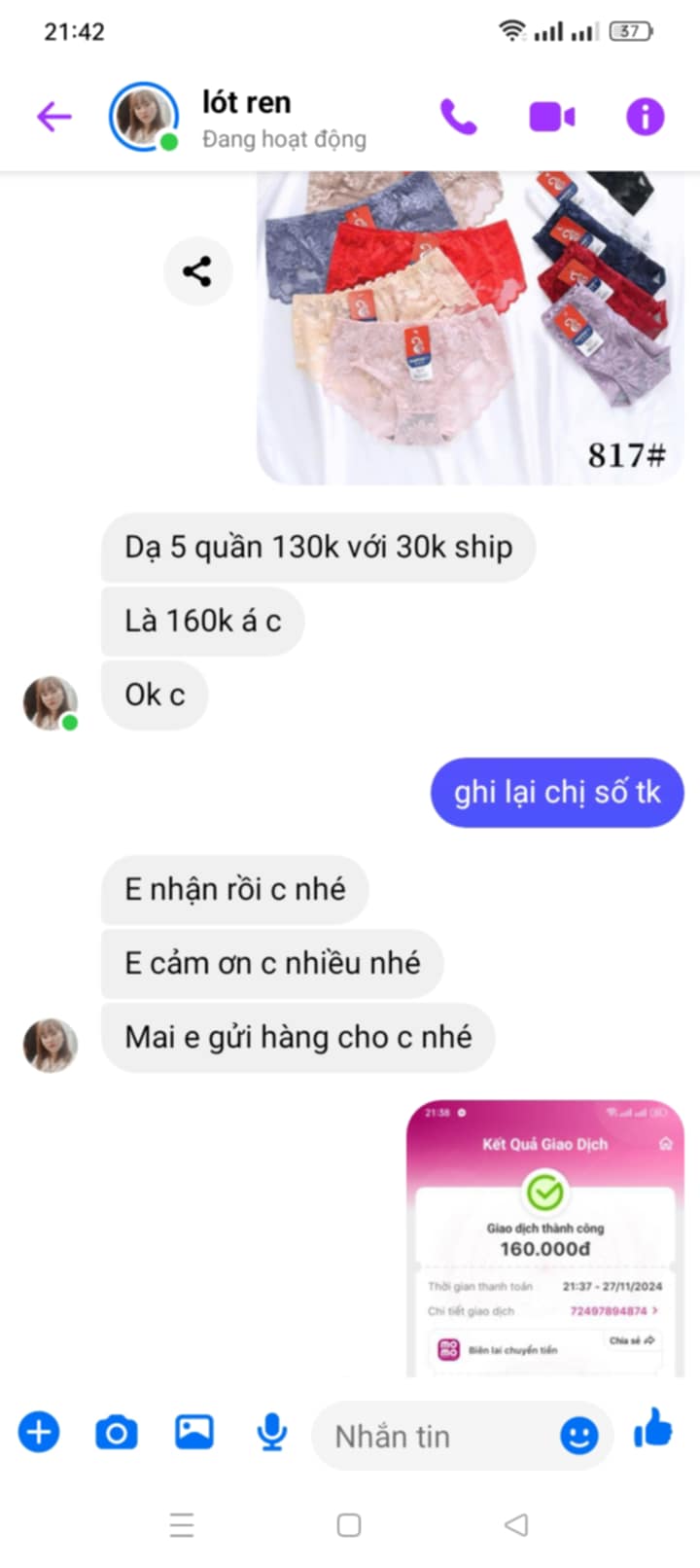Screen dimensions: 700x1568
Task: Launch the camera to take a photo
Action: tap(117, 1433)
